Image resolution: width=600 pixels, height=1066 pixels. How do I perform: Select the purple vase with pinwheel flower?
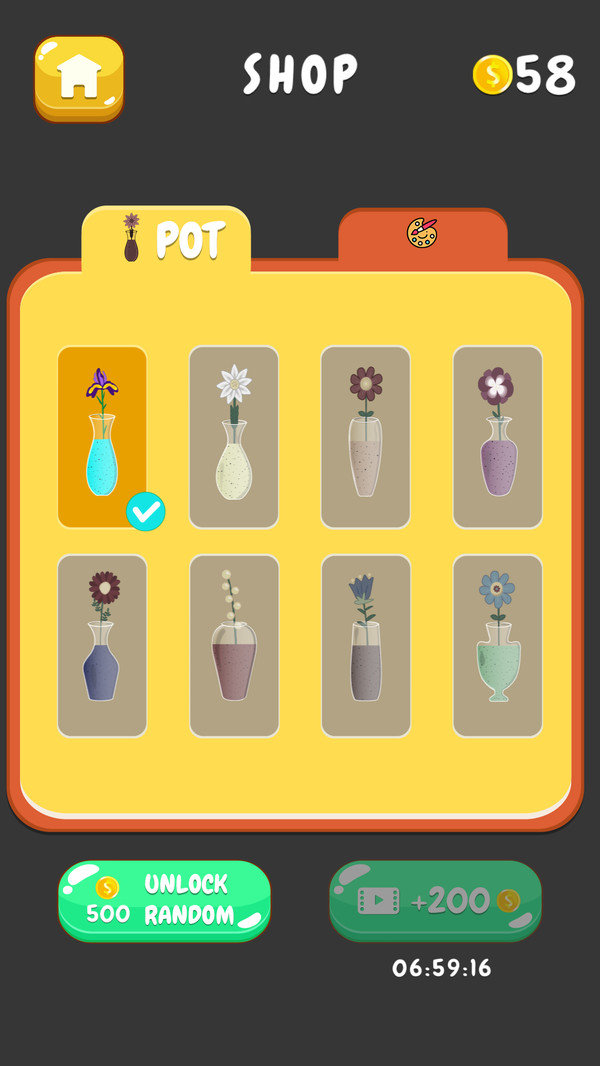pos(497,436)
